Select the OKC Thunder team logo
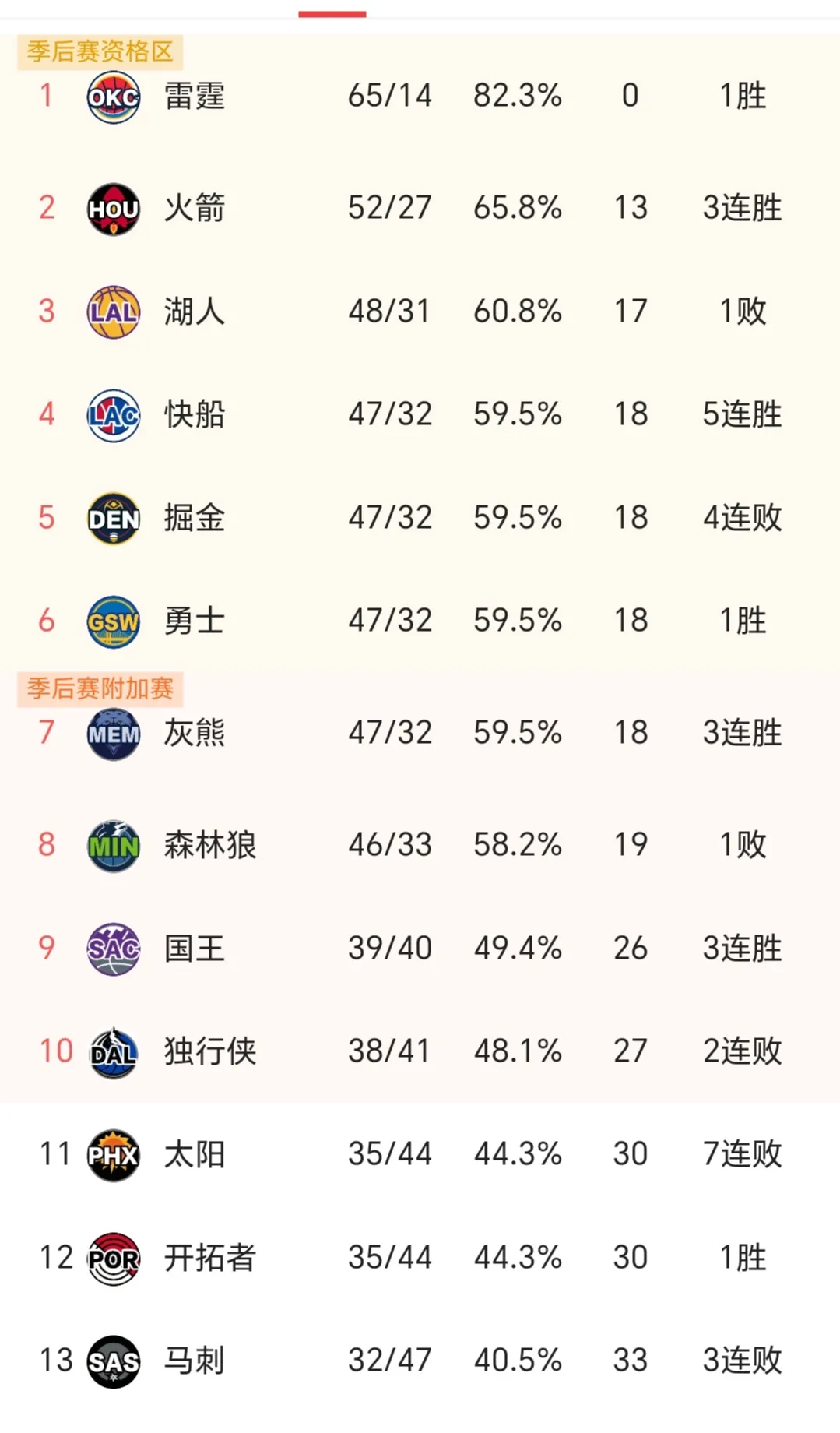This screenshot has height=1433, width=840. [113, 95]
